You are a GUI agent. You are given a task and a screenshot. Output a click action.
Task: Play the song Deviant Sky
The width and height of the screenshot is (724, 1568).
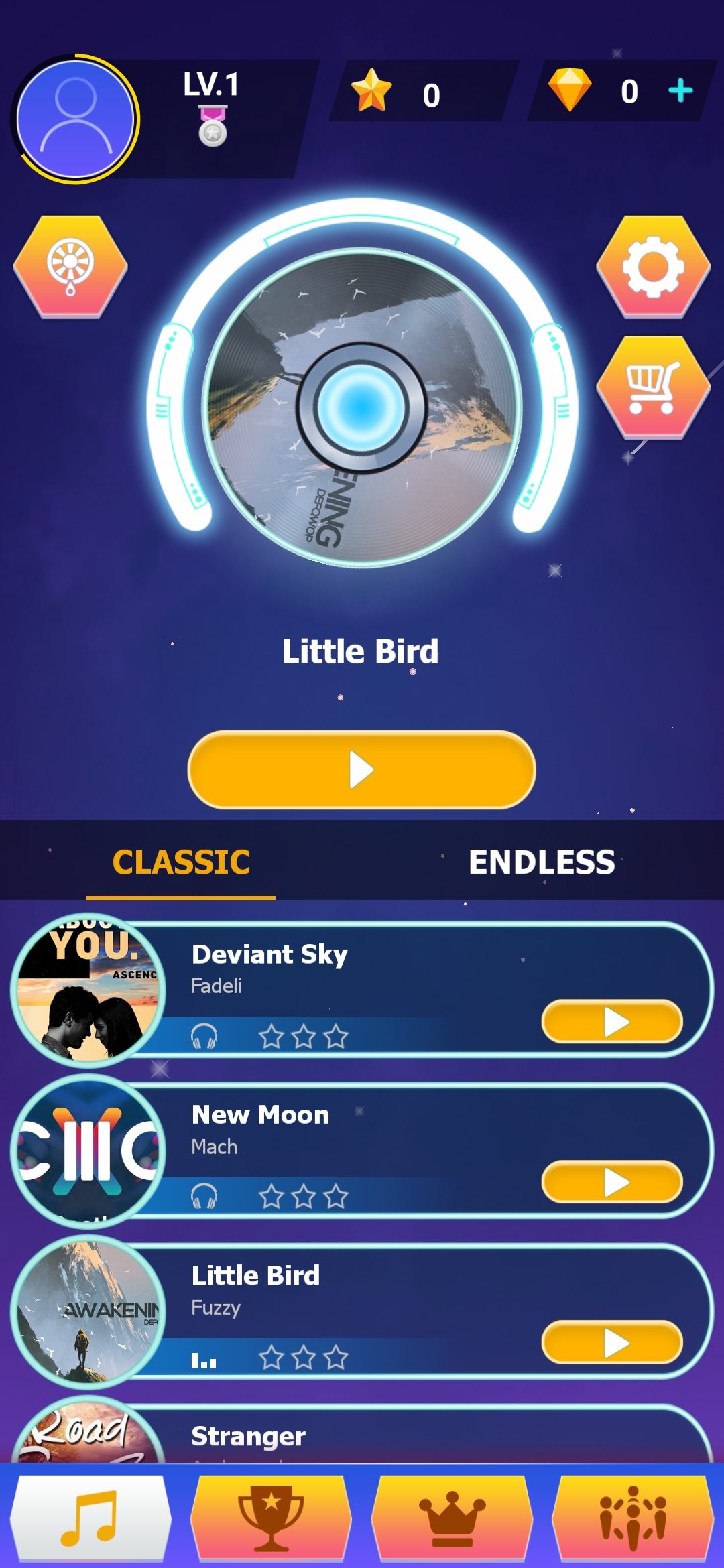(x=611, y=1022)
